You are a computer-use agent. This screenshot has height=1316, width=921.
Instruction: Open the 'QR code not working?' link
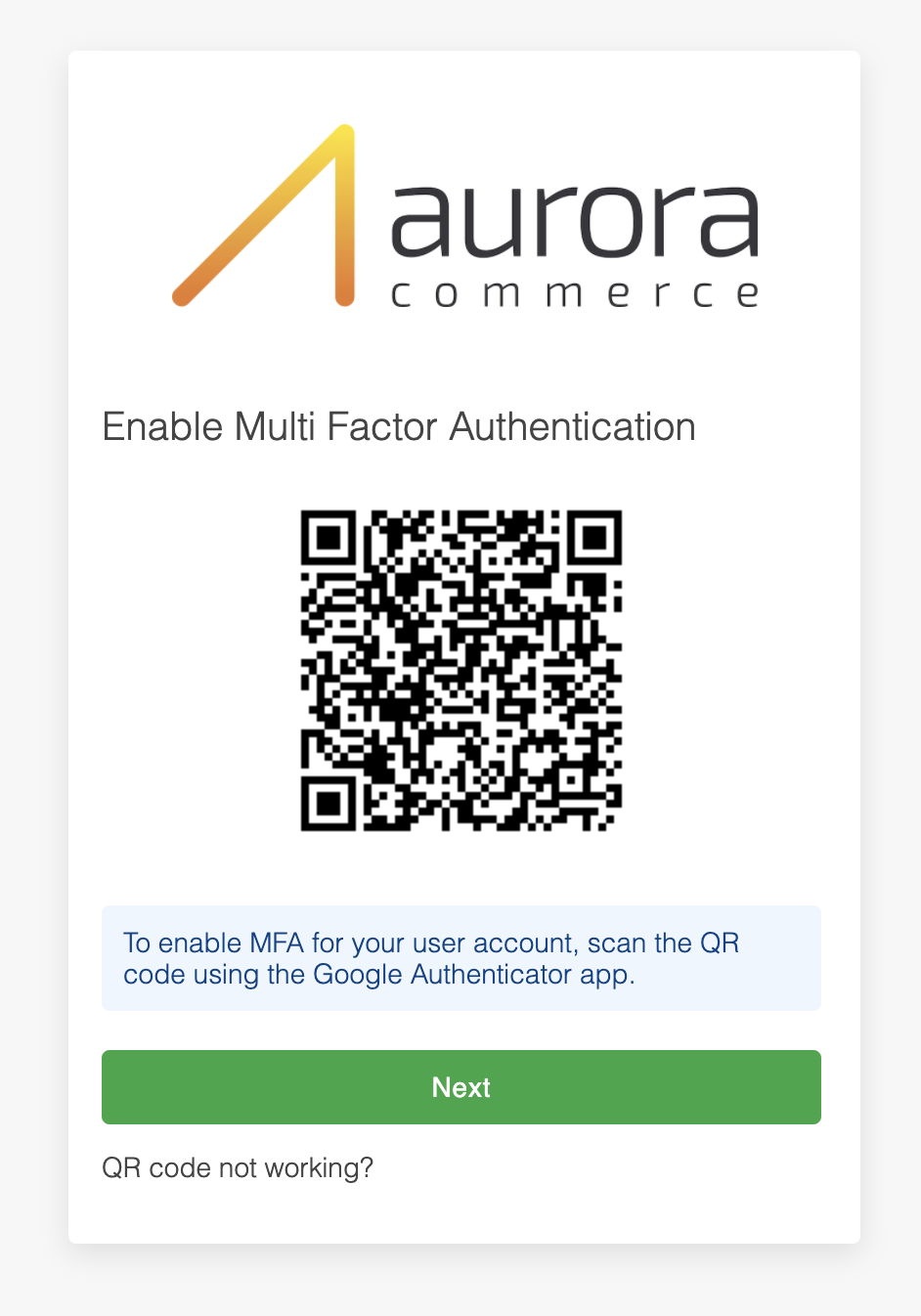[x=238, y=1167]
